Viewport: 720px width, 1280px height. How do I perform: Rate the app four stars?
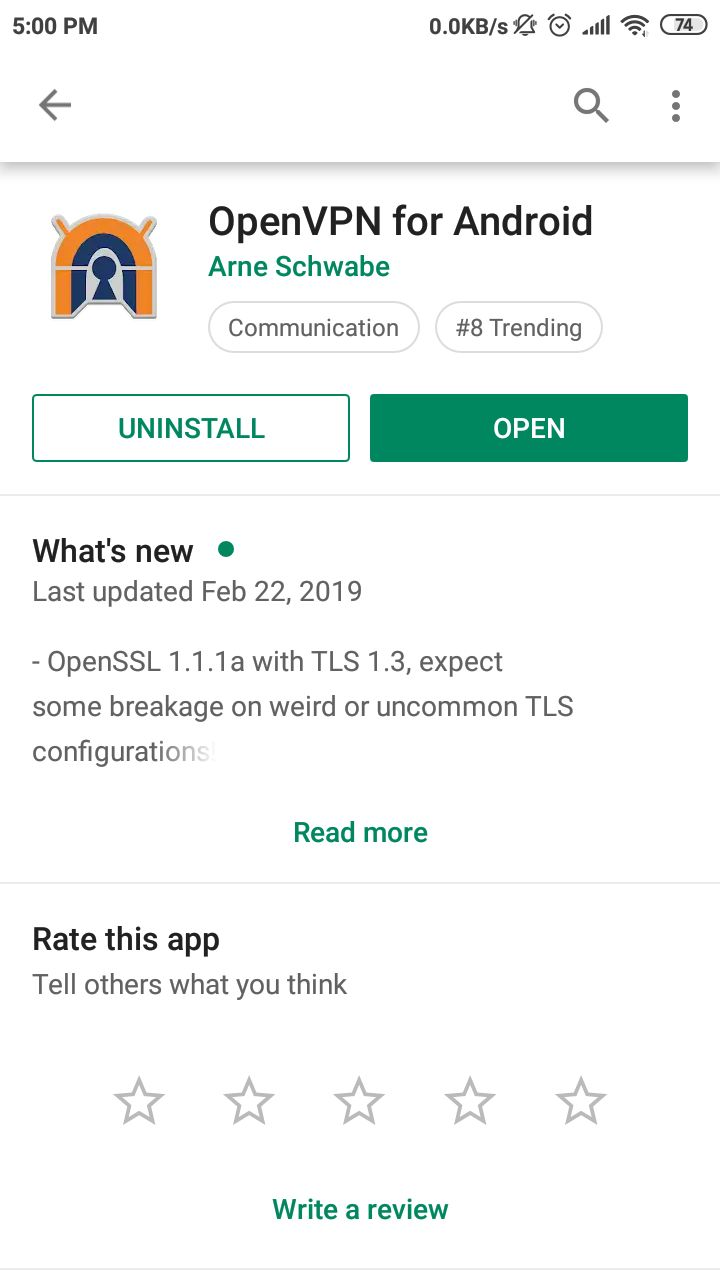(x=470, y=1102)
